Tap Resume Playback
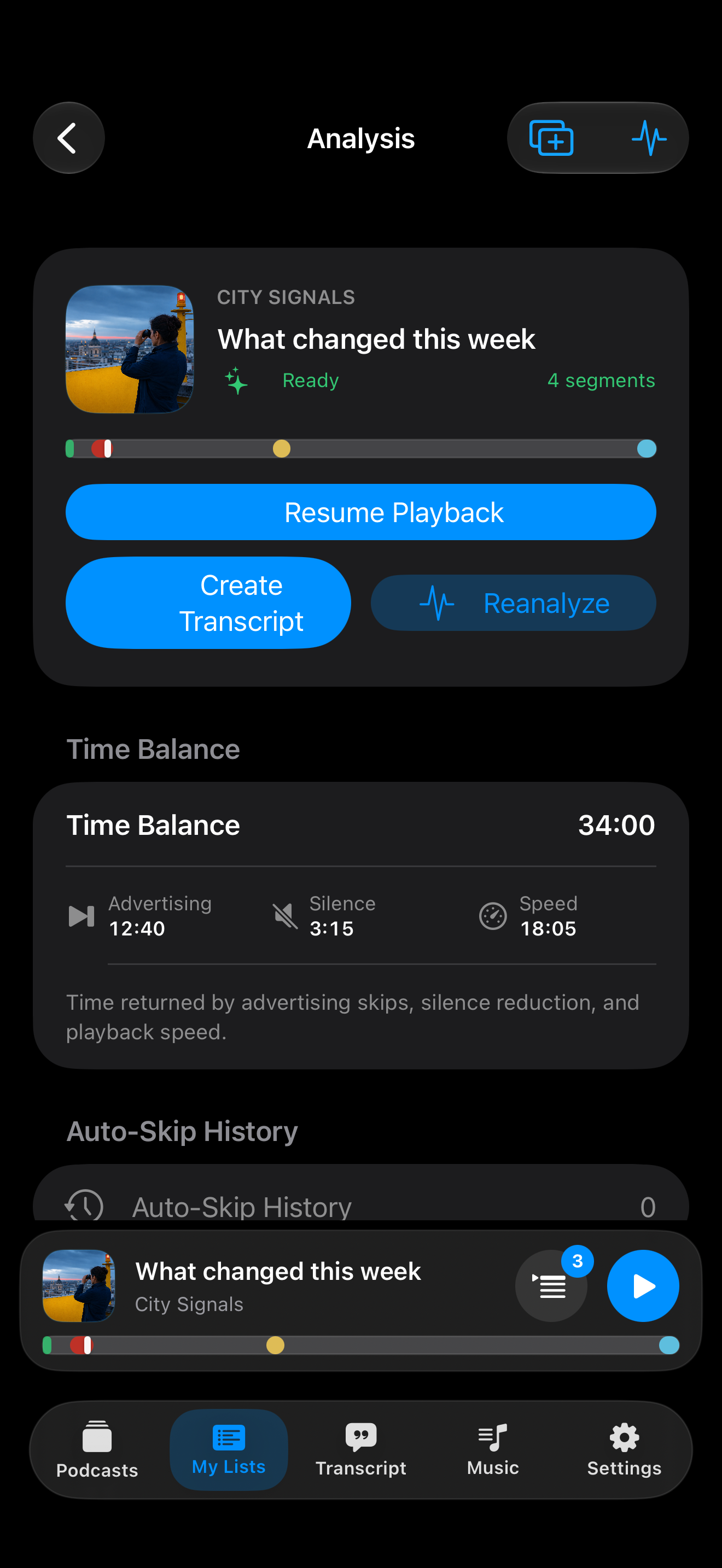The width and height of the screenshot is (722, 1568). click(x=361, y=512)
